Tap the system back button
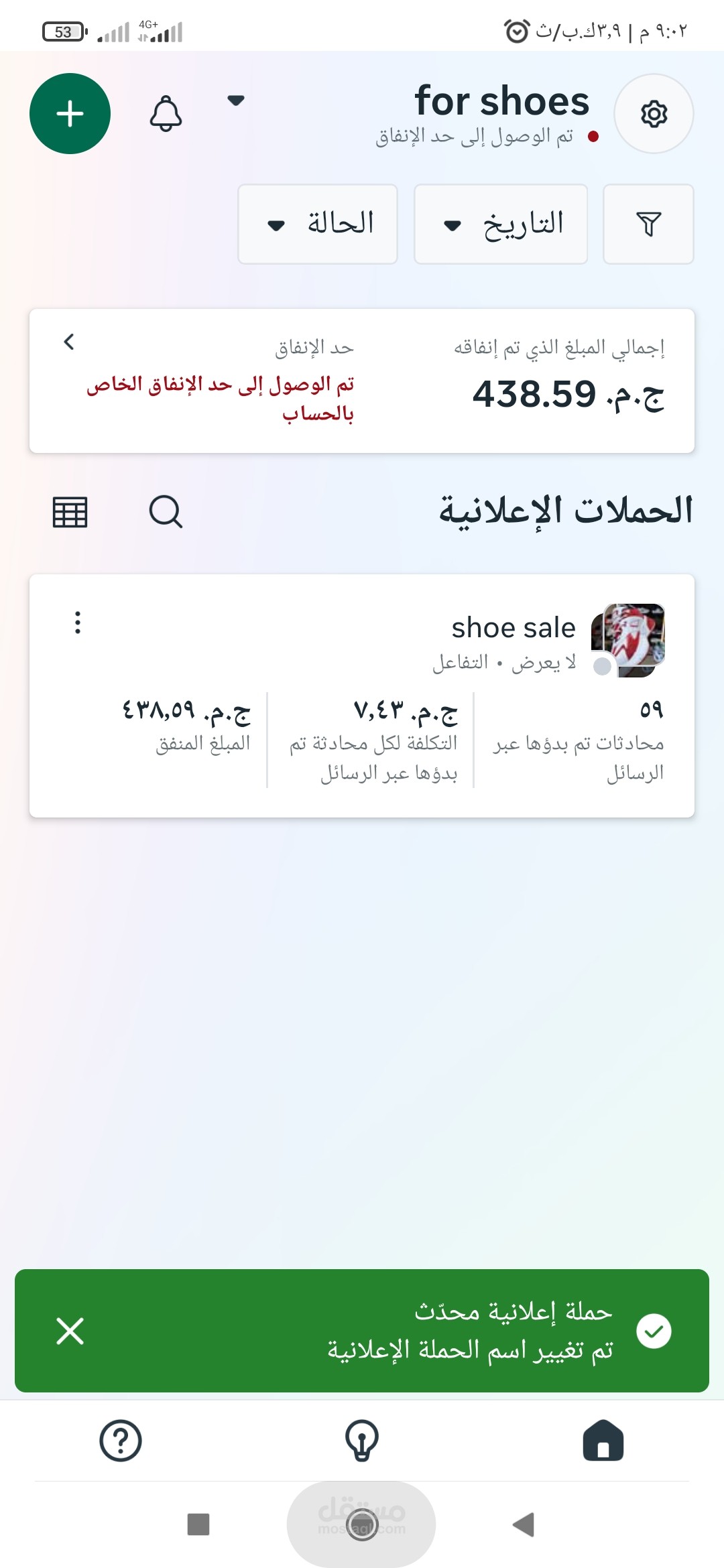724x1568 pixels. [524, 1524]
